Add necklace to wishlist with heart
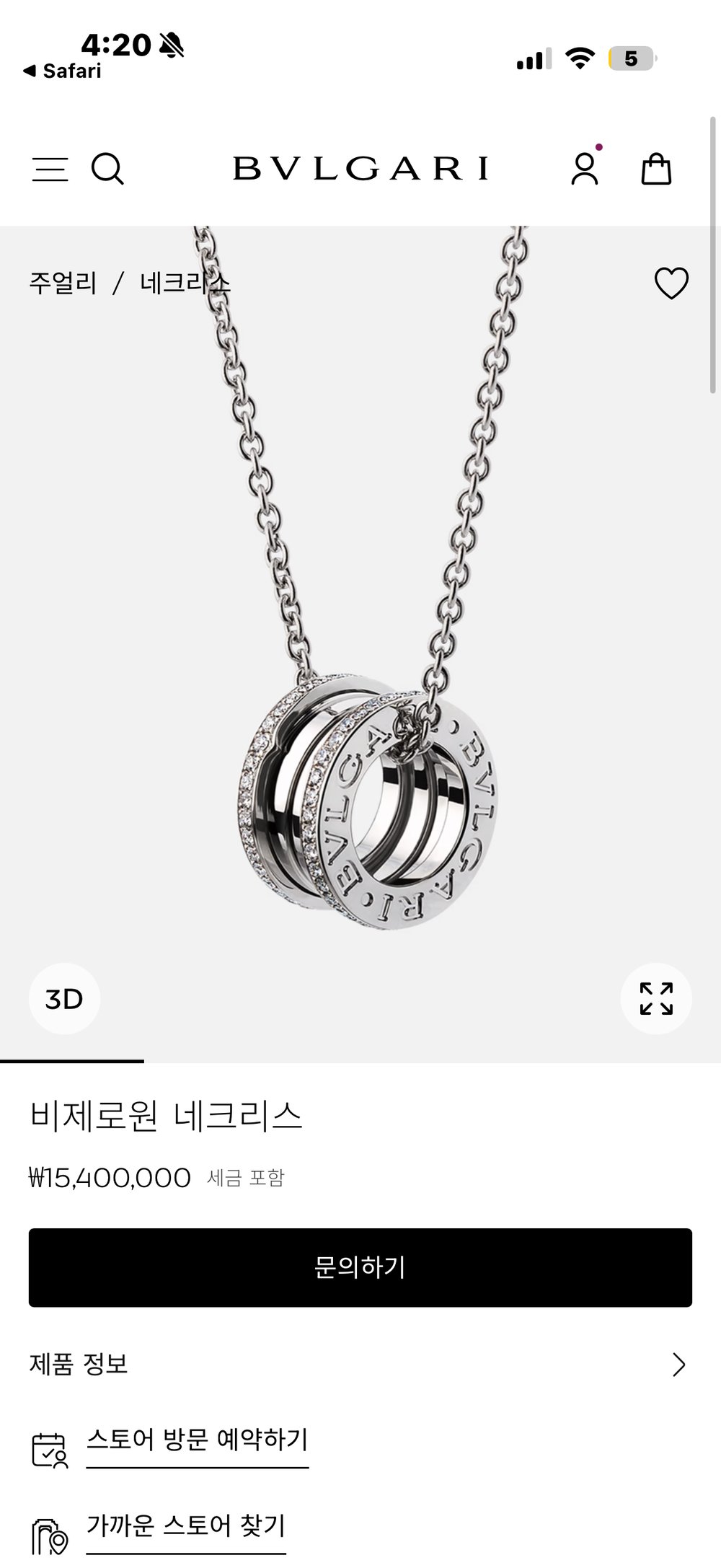 pos(671,283)
